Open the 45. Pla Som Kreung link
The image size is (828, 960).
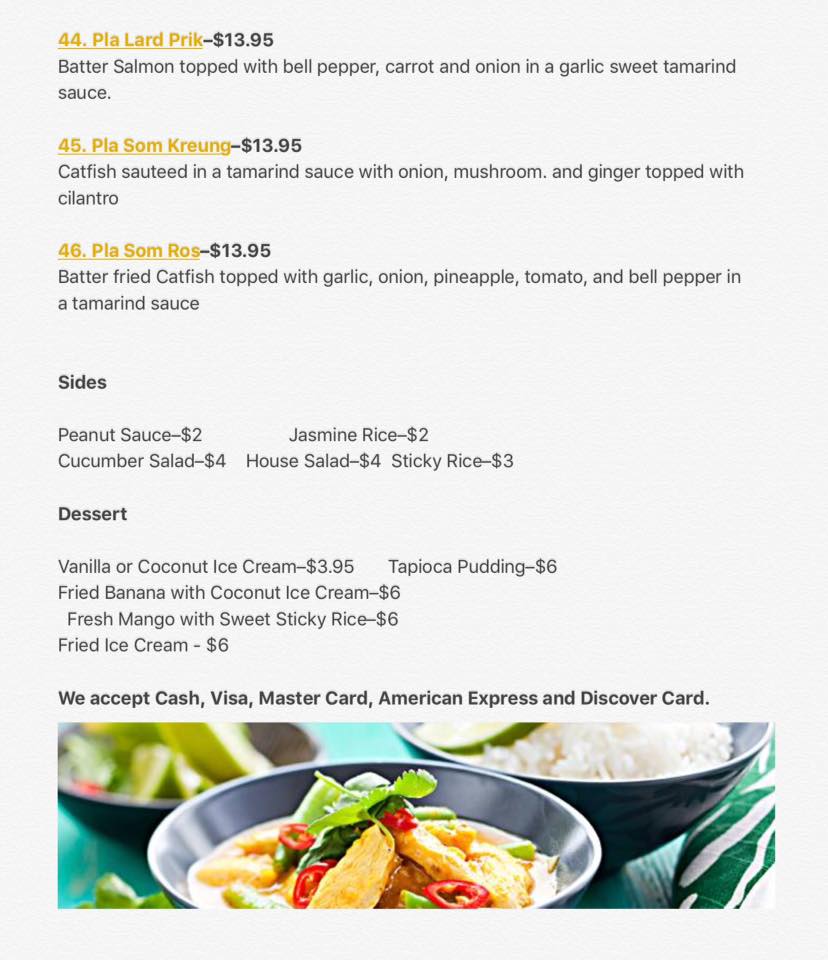pyautogui.click(x=144, y=146)
